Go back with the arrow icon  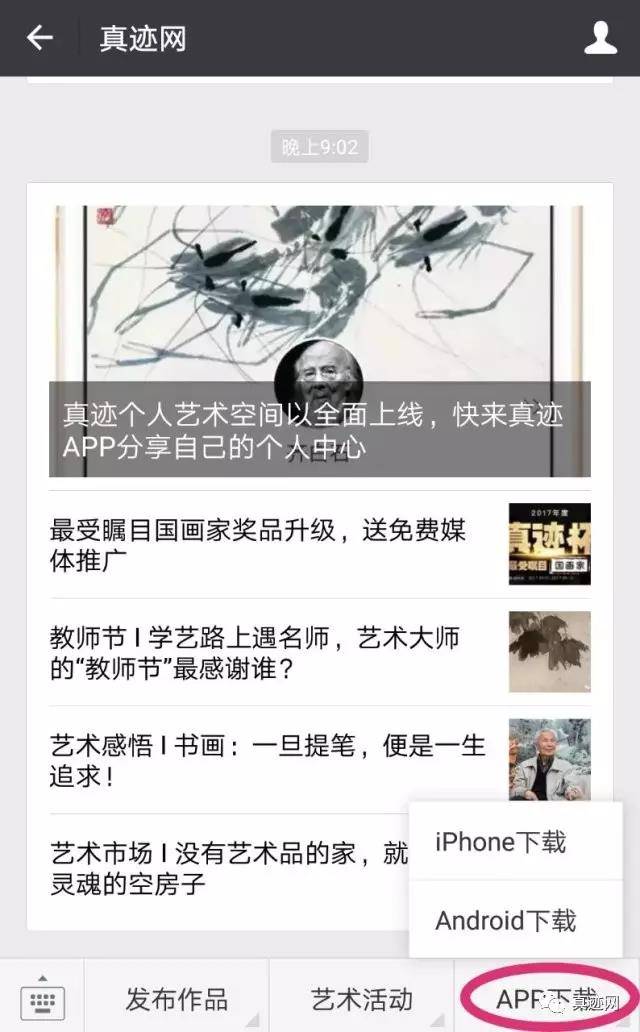[x=39, y=38]
